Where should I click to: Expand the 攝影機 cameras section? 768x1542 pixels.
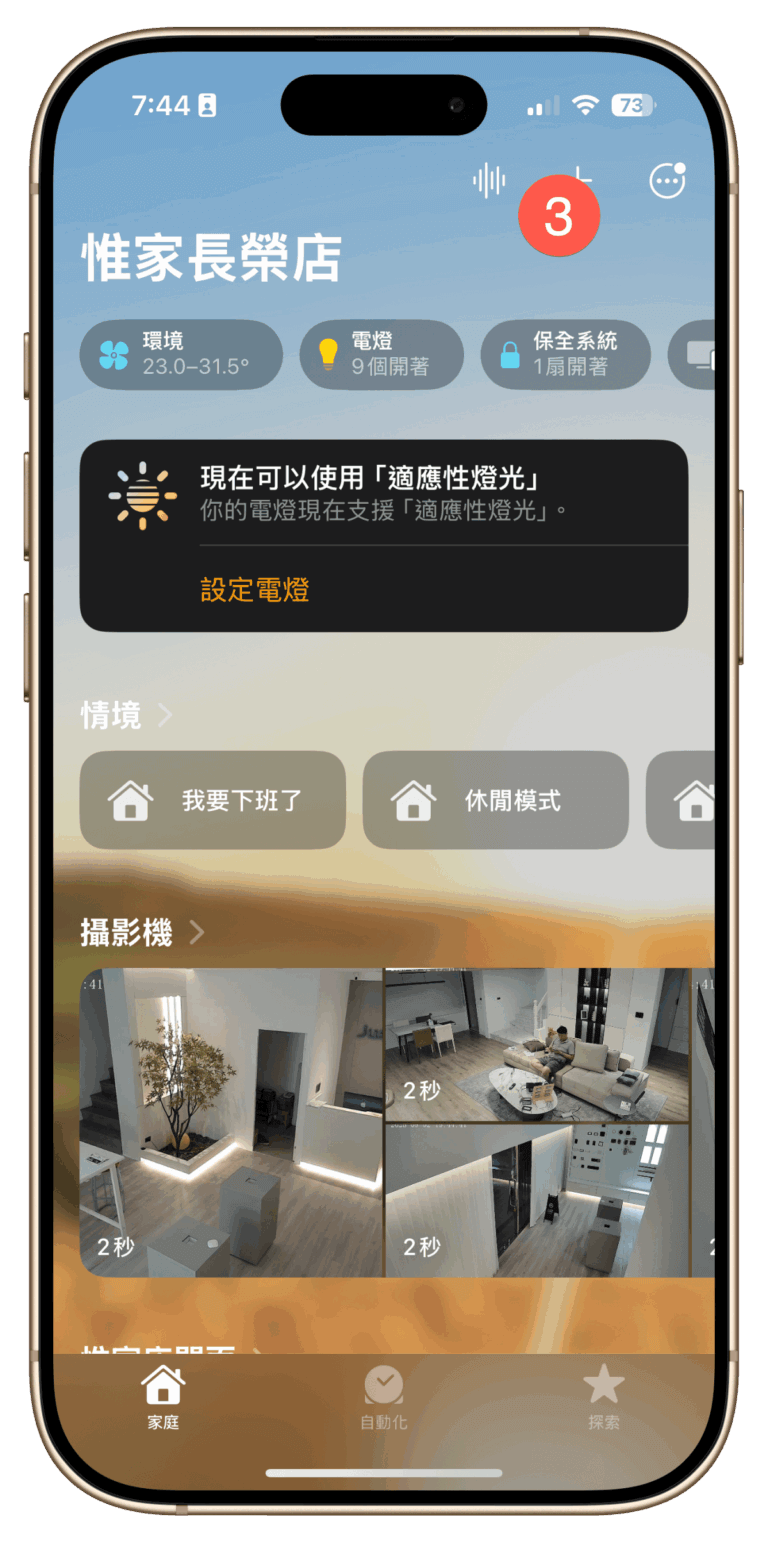[142, 933]
